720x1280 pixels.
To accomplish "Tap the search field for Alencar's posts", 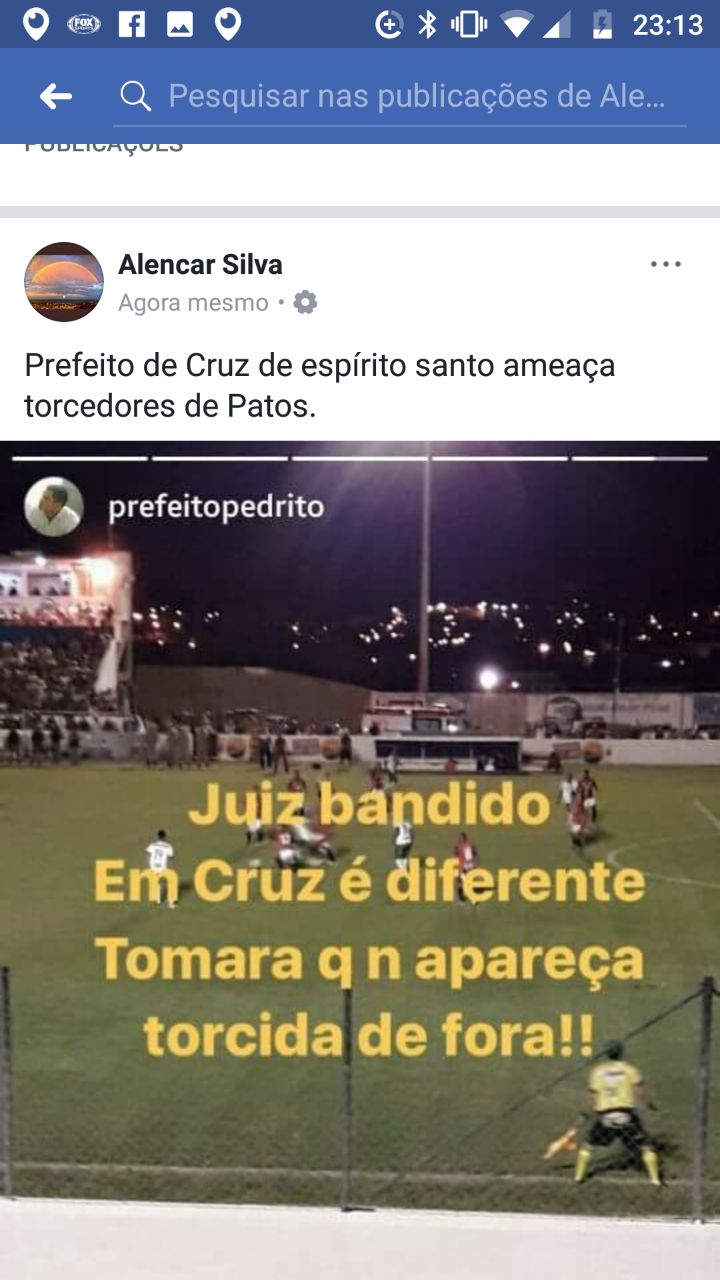I will click(400, 96).
